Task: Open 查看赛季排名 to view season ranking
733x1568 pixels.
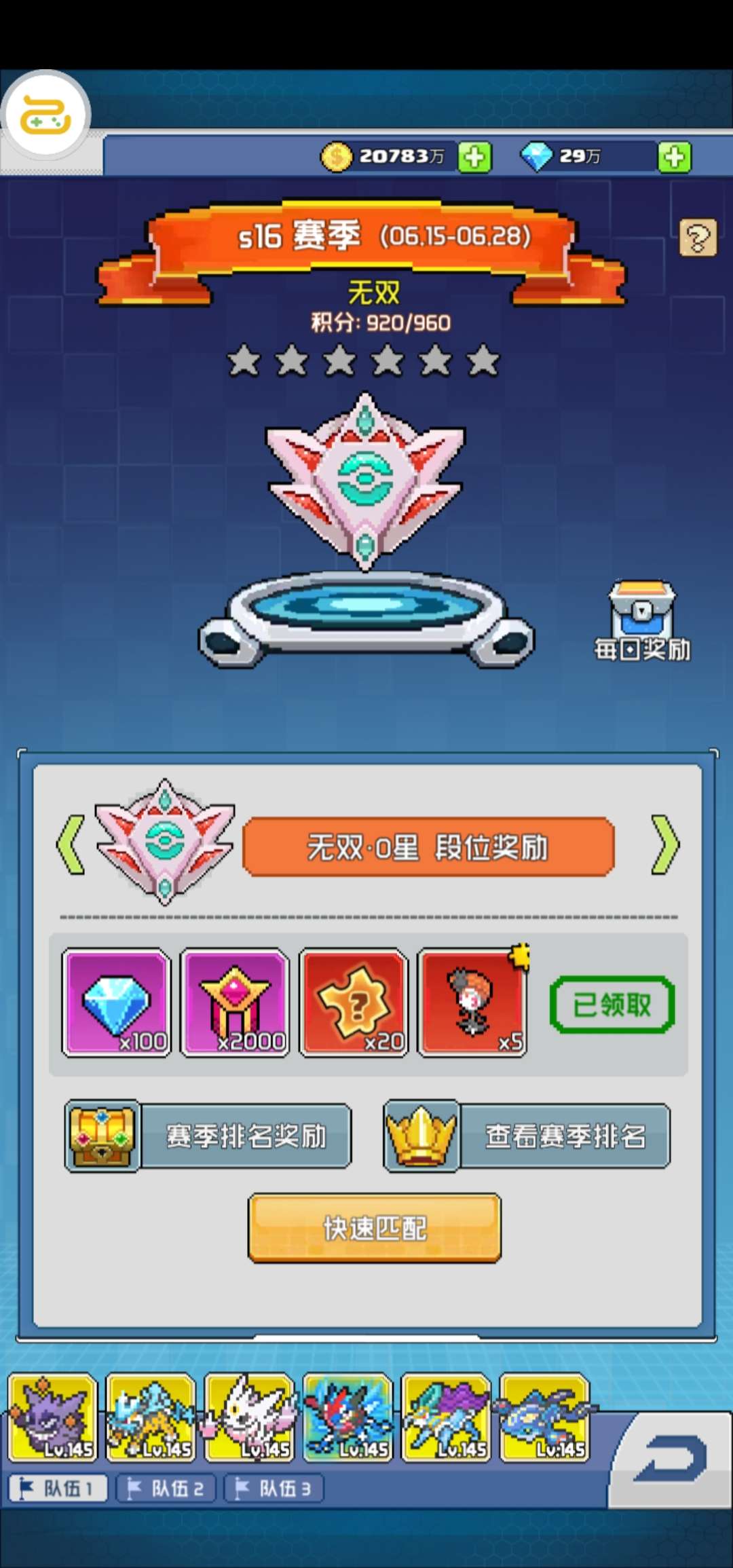Action: (x=527, y=1136)
